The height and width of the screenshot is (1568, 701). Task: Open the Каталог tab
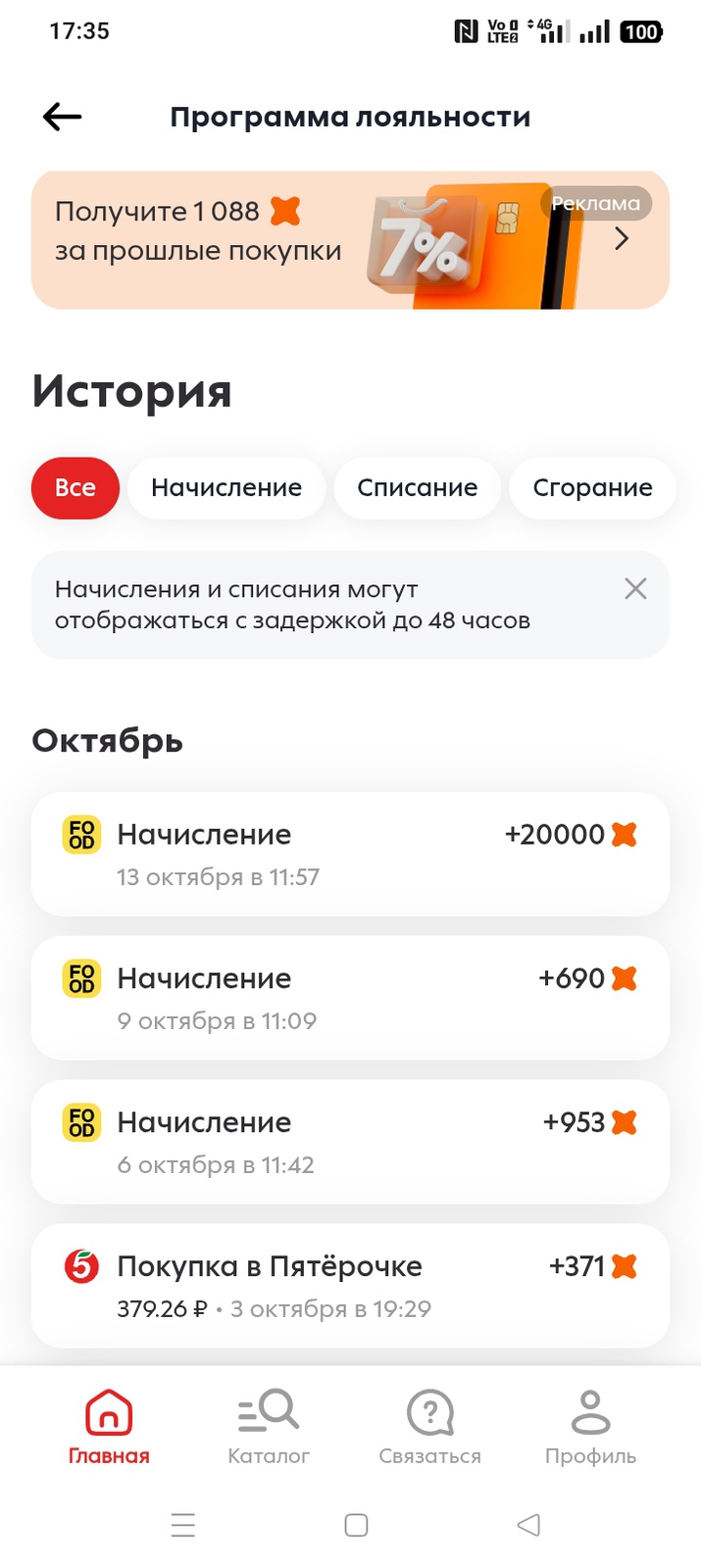point(269,1427)
